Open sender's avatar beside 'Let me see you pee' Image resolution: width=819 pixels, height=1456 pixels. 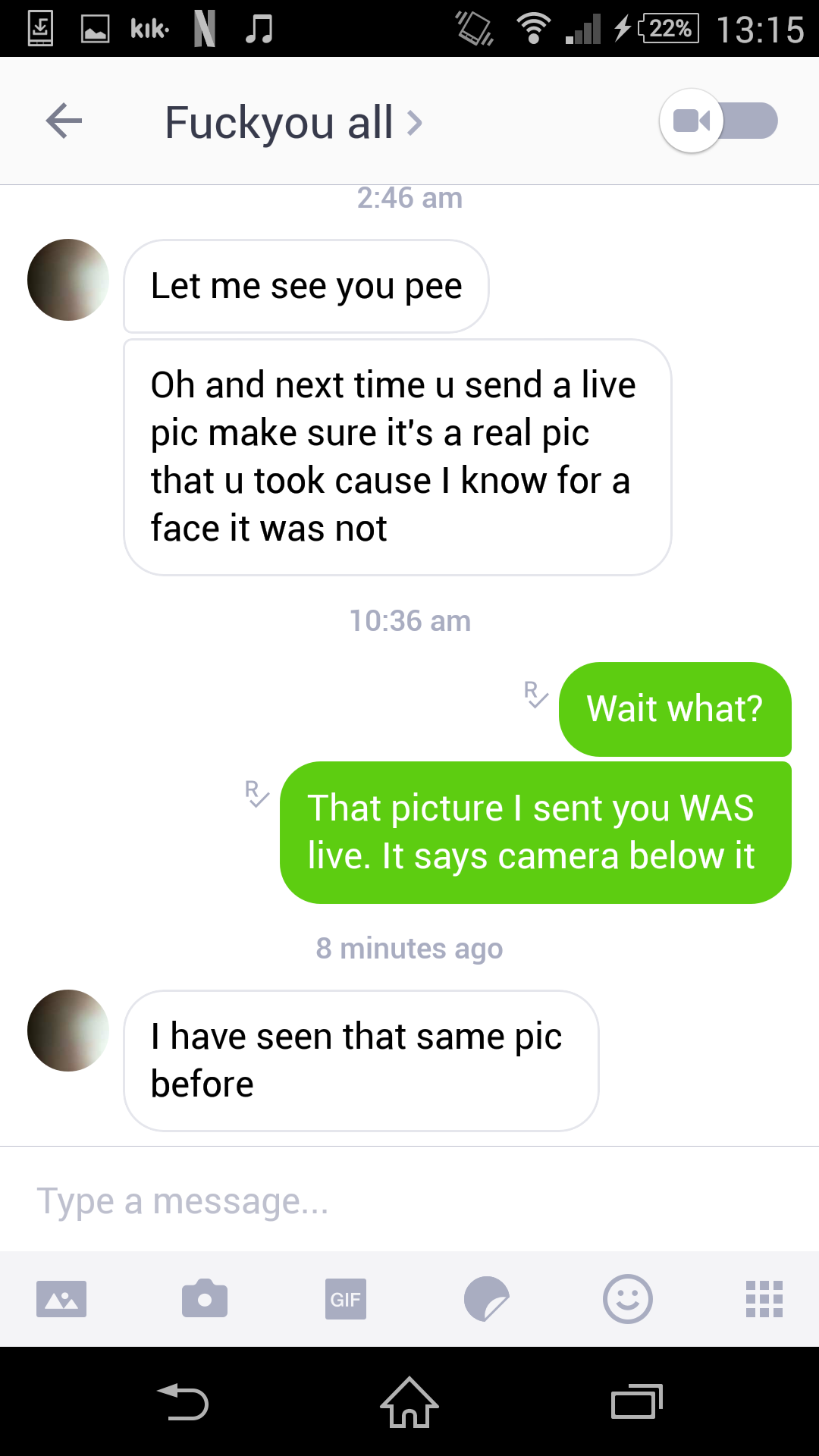click(x=68, y=280)
